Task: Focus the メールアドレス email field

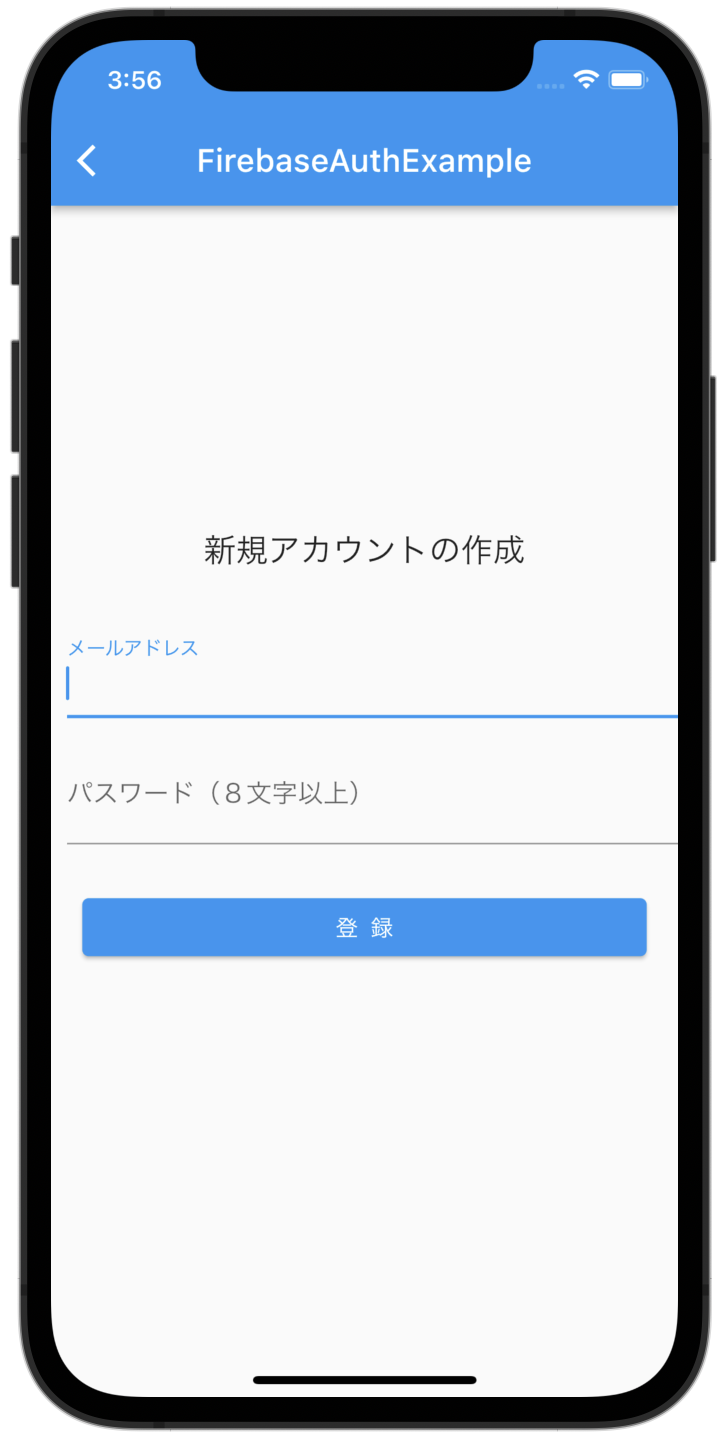Action: point(372,676)
